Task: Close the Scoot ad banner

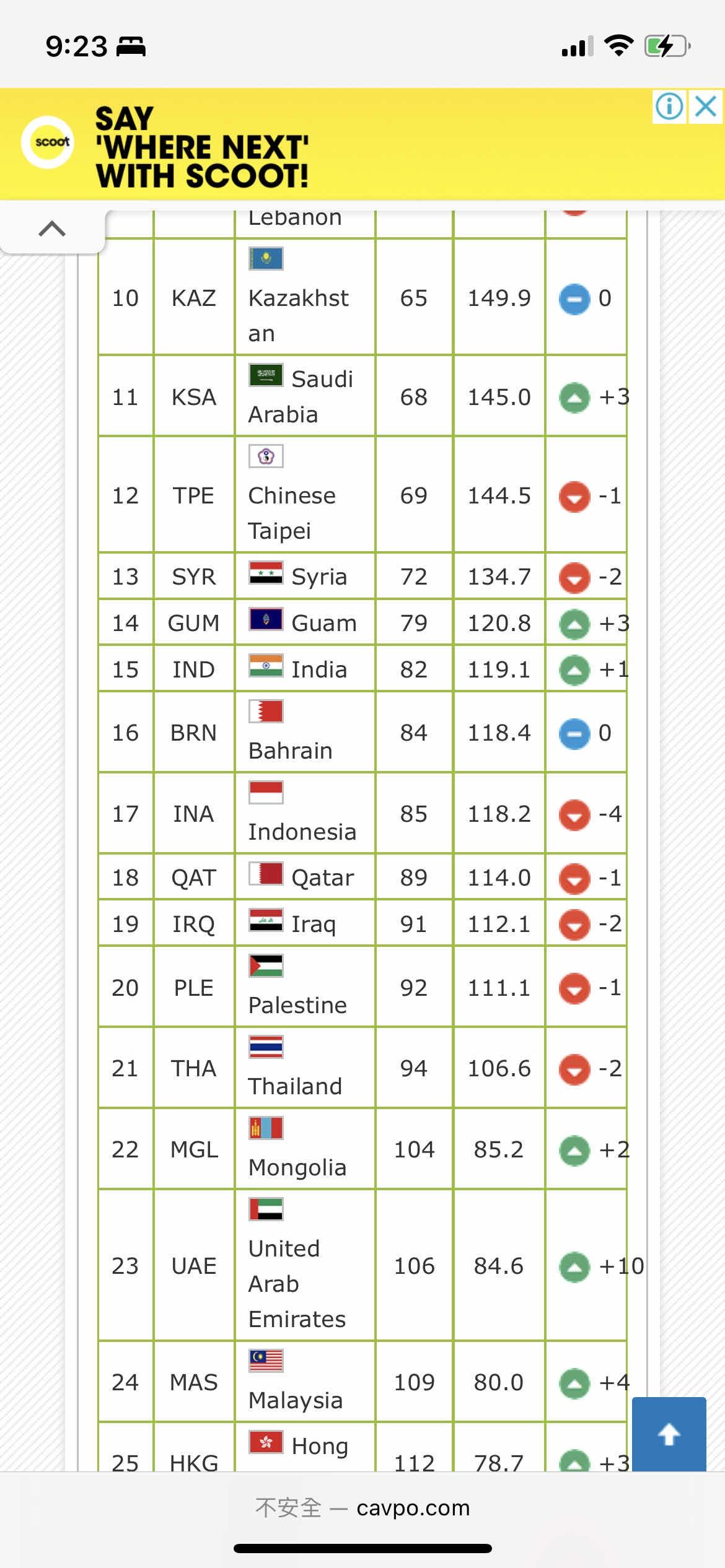Action: [706, 107]
